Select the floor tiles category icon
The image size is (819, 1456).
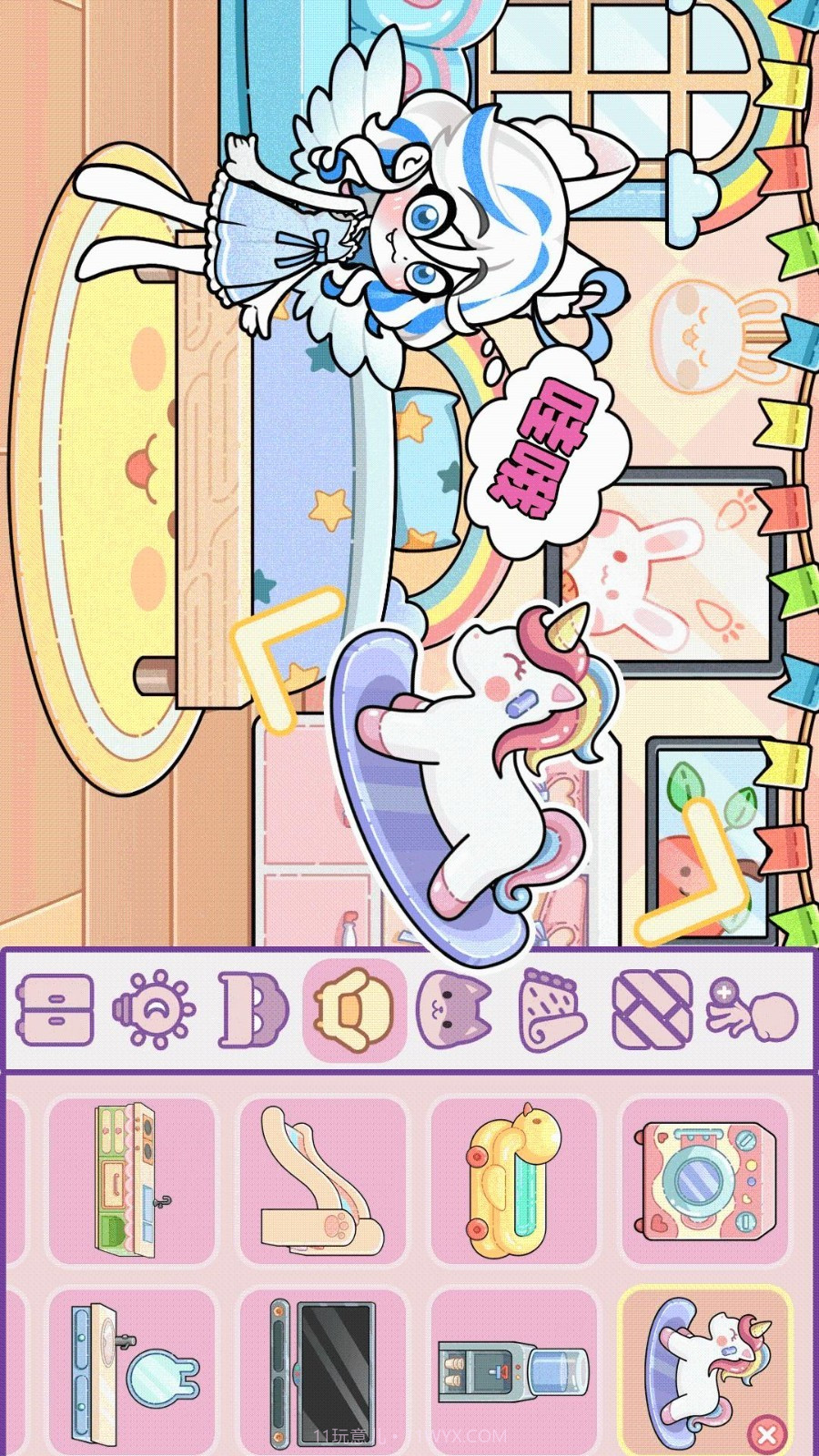coord(650,1009)
